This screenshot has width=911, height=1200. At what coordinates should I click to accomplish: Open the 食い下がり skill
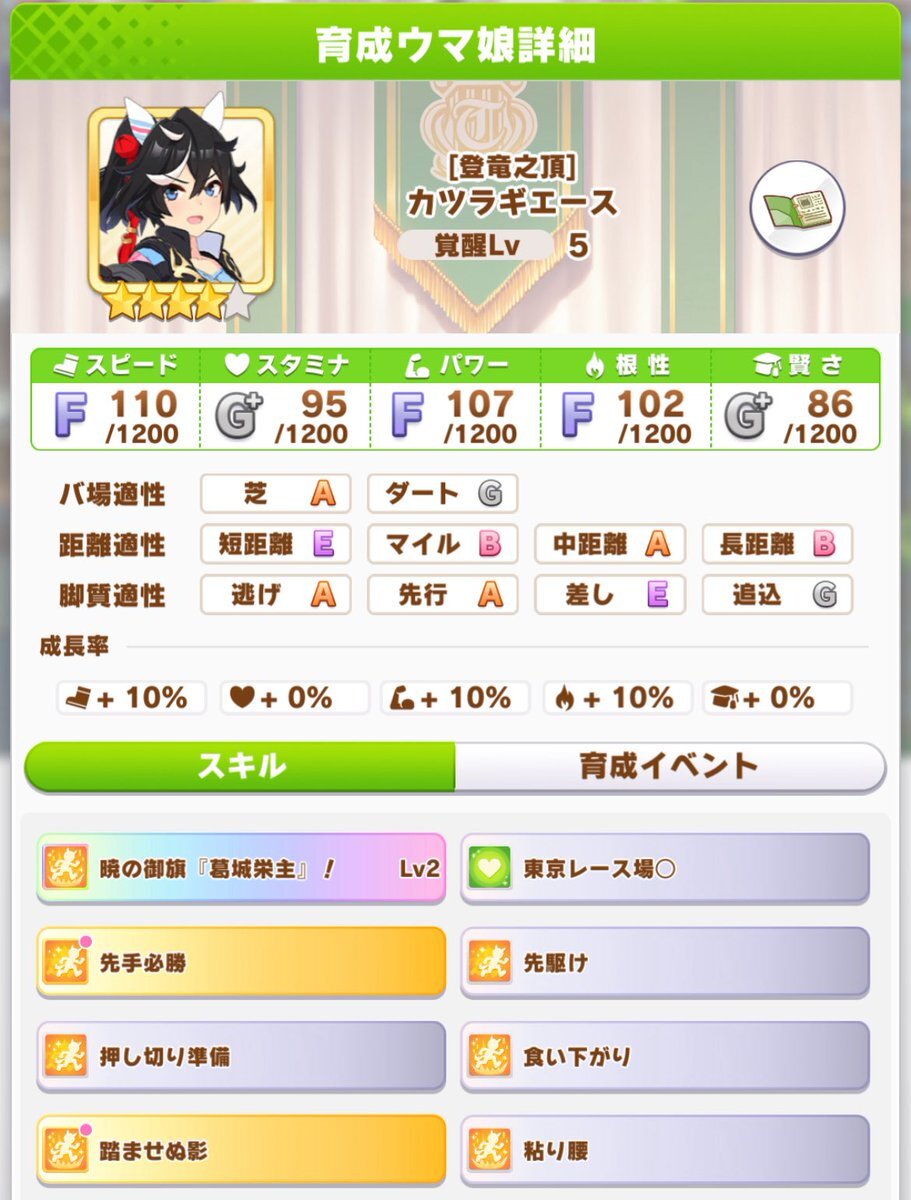click(x=664, y=1056)
